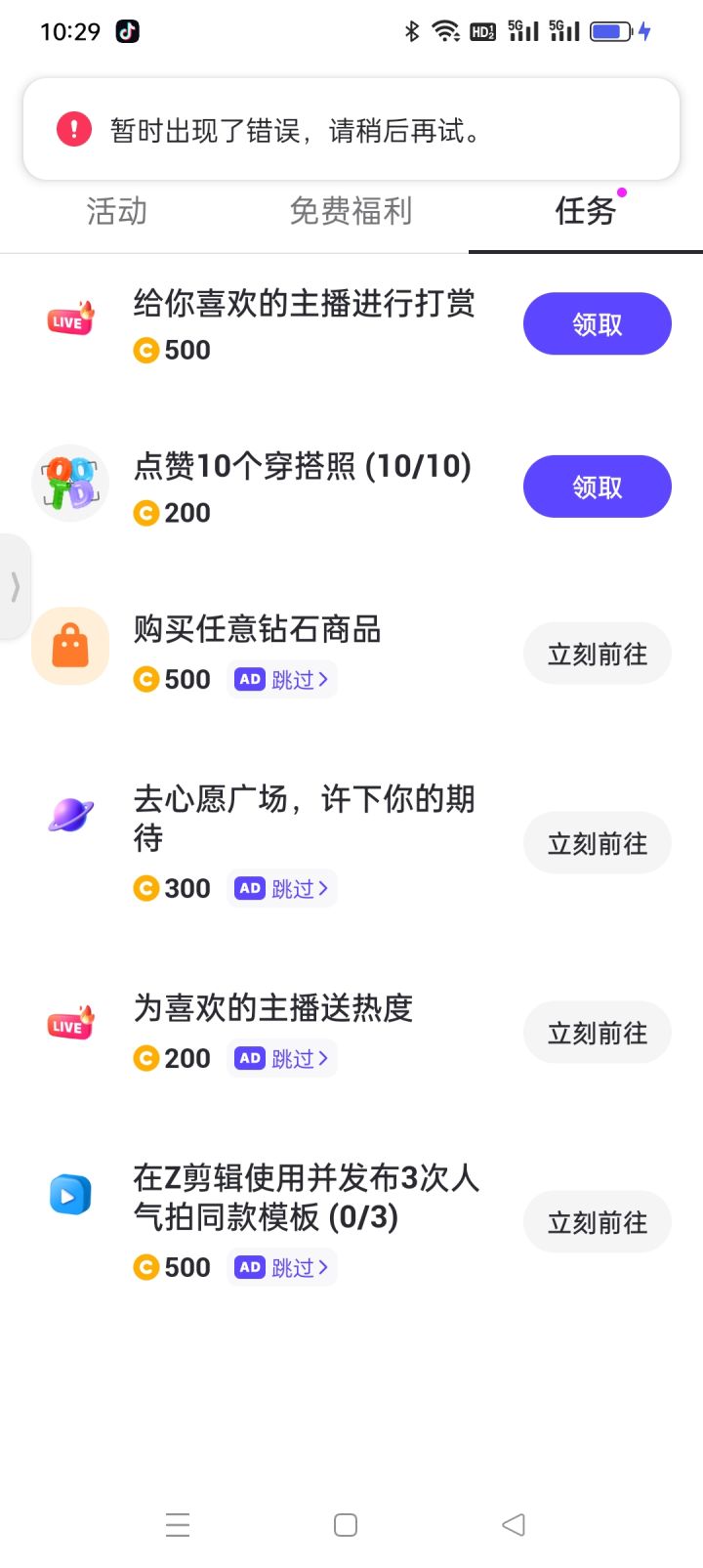Tap the AD badge beside 为喜欢的主播送热度
The image size is (703, 1568).
point(249,1058)
